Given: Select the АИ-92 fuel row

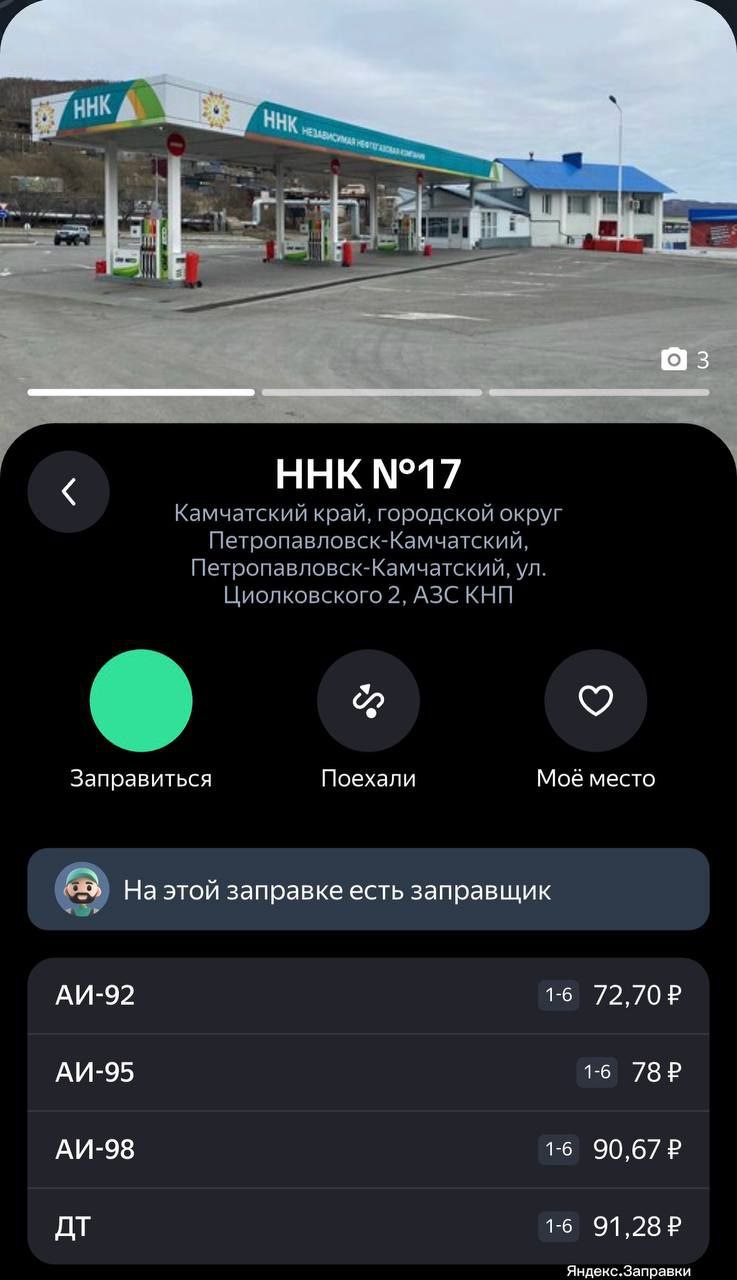Looking at the screenshot, I should click(x=368, y=995).
